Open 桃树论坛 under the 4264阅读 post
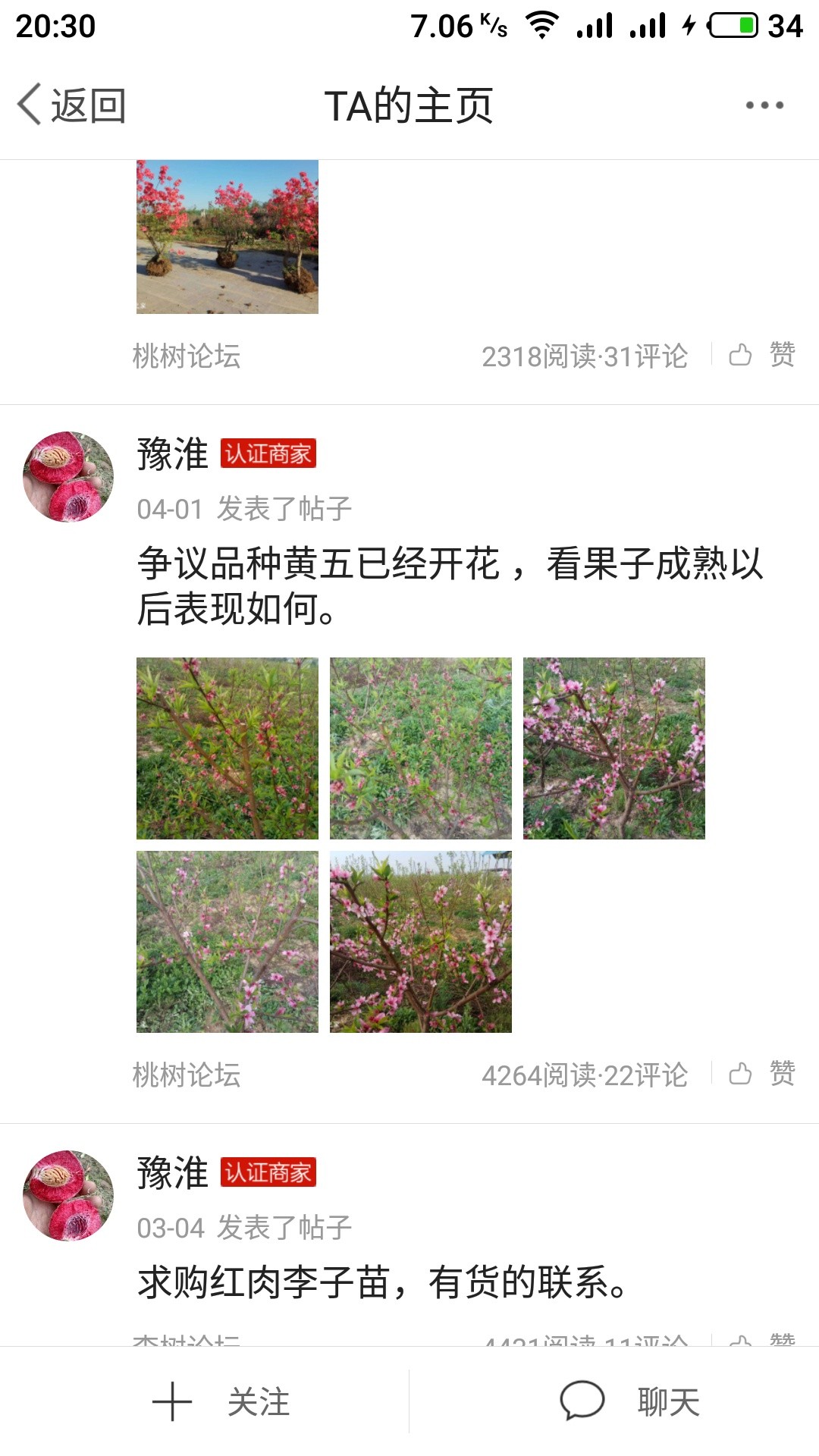 pos(187,1075)
